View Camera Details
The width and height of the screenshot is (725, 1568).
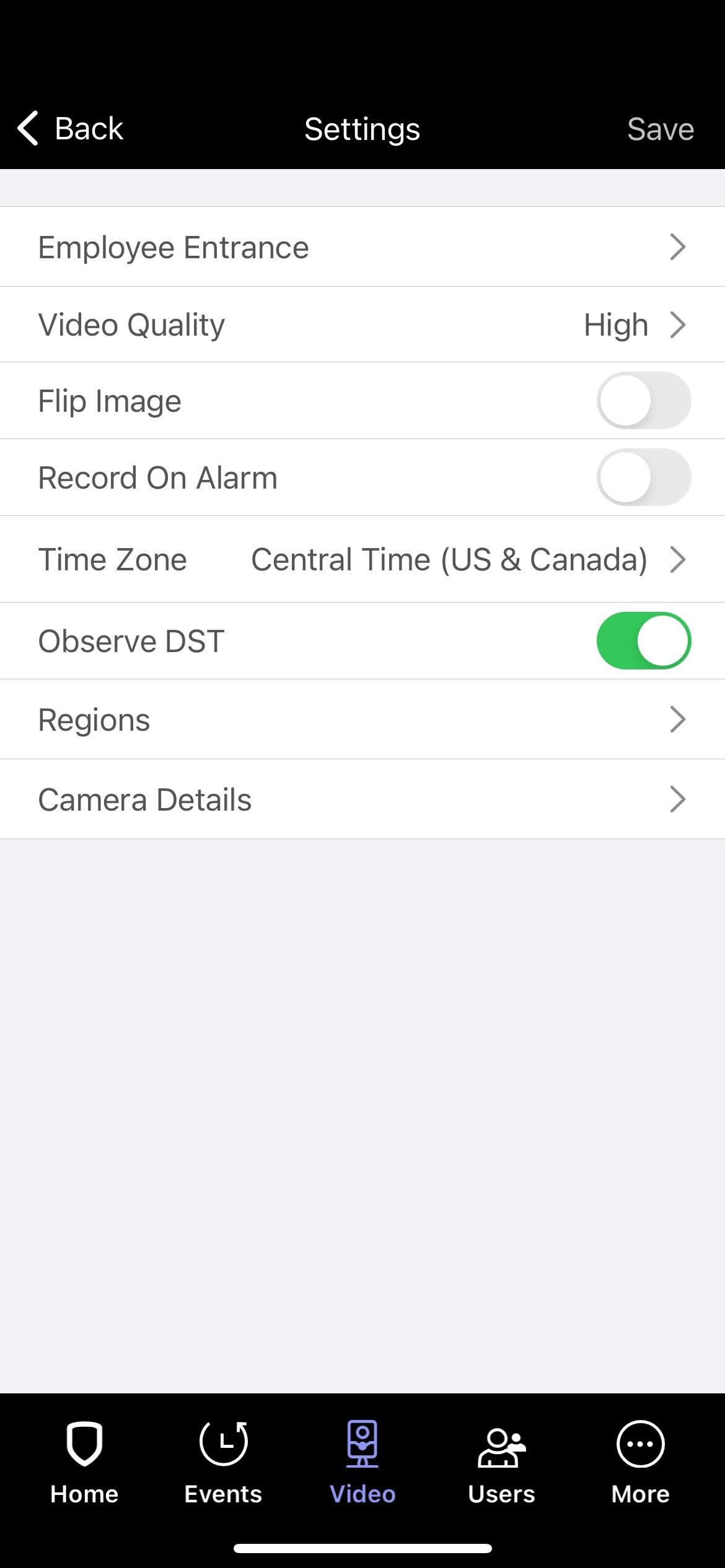tap(362, 799)
